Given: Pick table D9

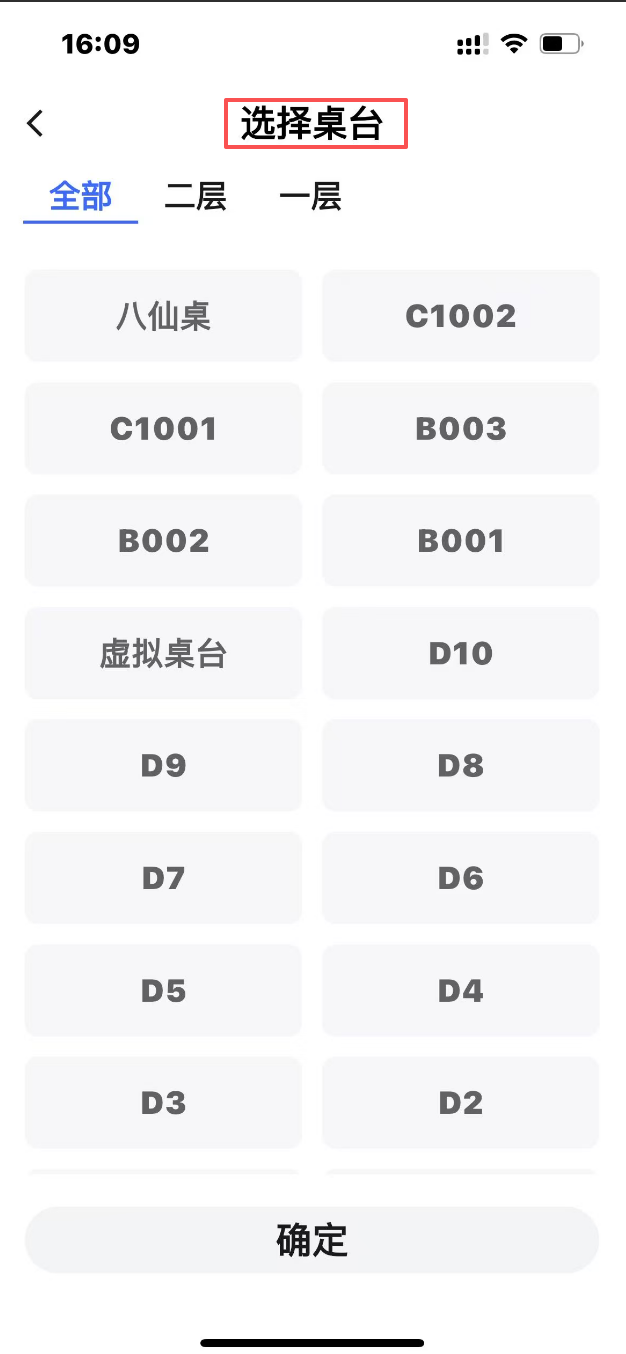Looking at the screenshot, I should (163, 766).
